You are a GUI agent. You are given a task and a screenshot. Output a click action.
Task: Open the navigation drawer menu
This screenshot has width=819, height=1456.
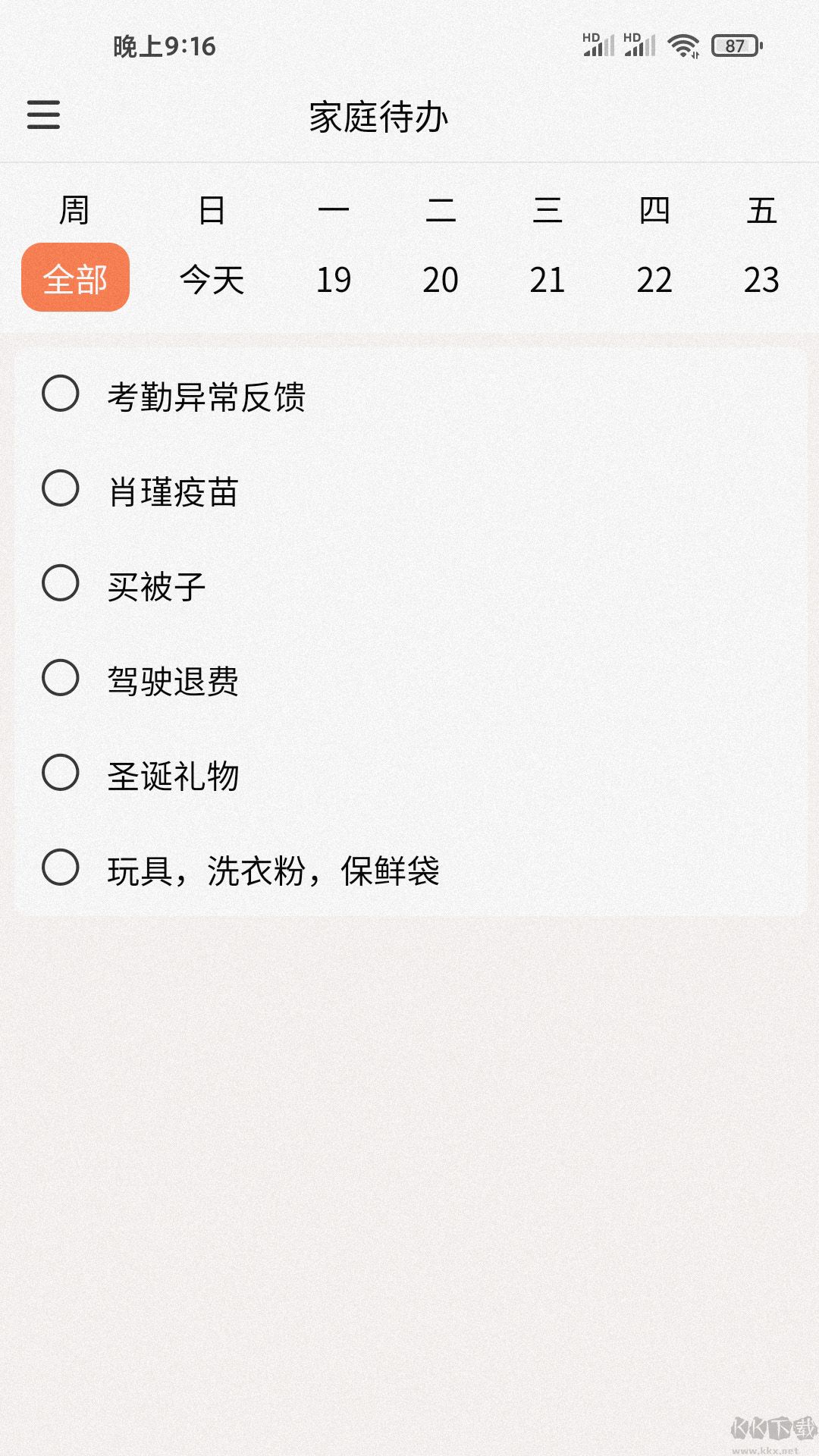(43, 115)
